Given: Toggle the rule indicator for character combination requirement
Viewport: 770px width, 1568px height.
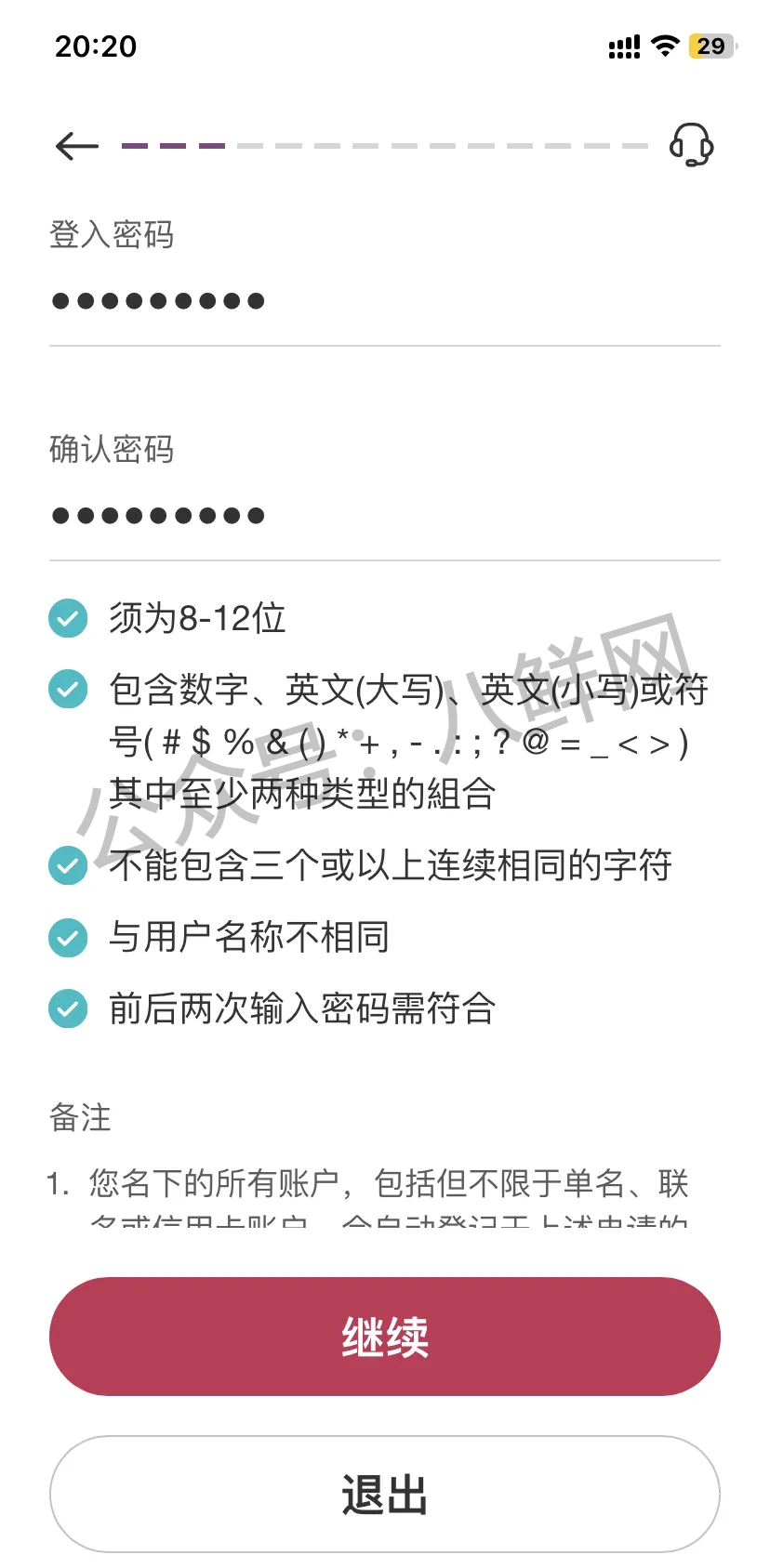Looking at the screenshot, I should click(x=67, y=689).
